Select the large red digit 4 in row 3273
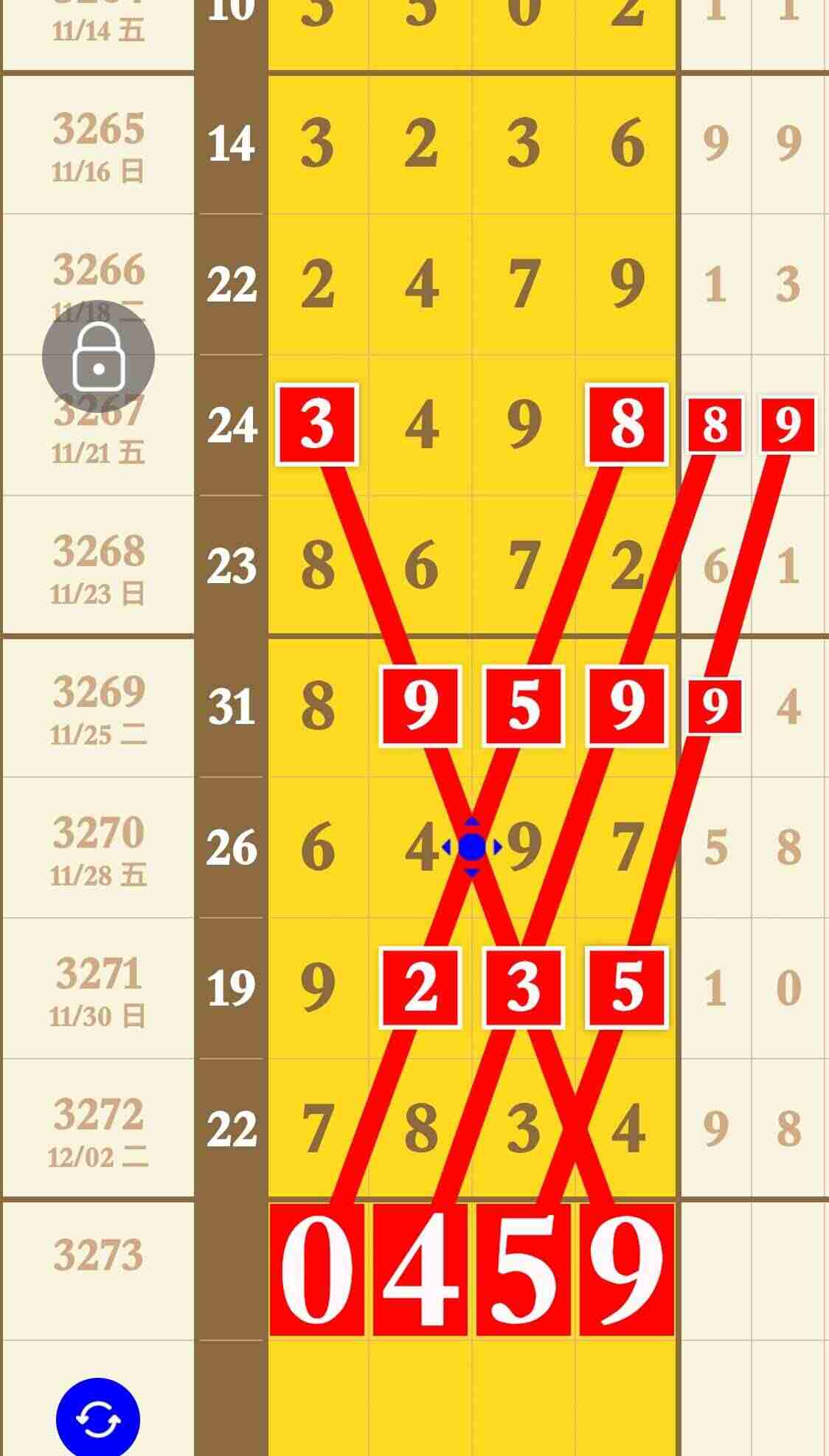 420,1269
